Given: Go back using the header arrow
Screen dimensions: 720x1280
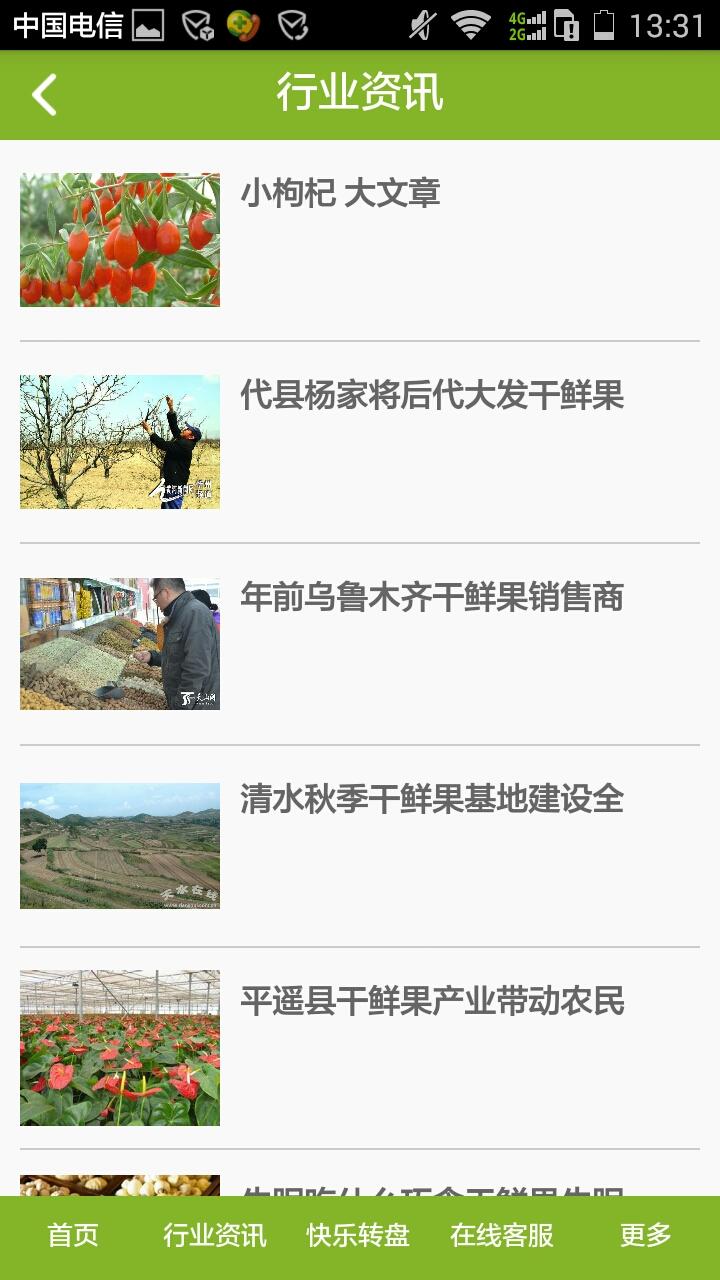Looking at the screenshot, I should point(44,95).
